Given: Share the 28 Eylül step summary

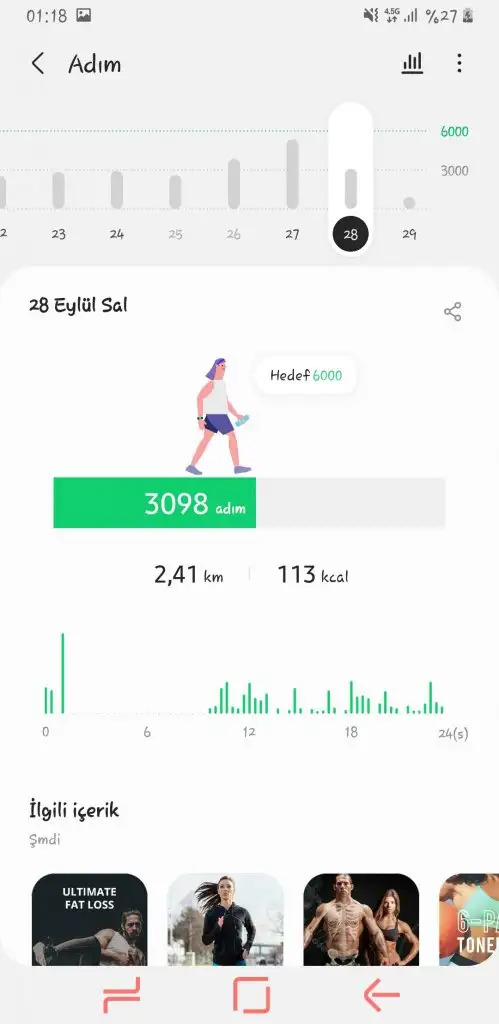Looking at the screenshot, I should (x=453, y=312).
